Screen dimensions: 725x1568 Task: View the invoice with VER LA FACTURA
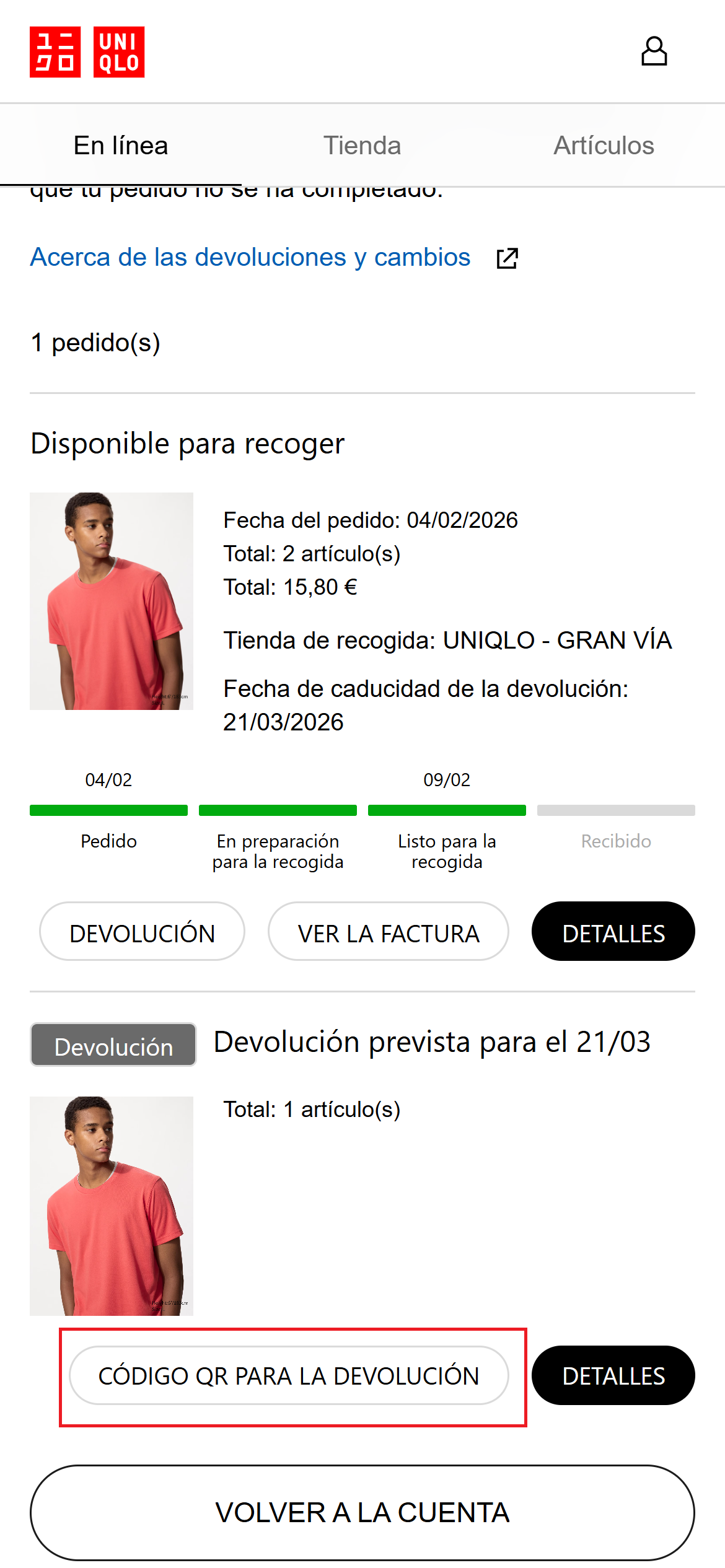(389, 932)
